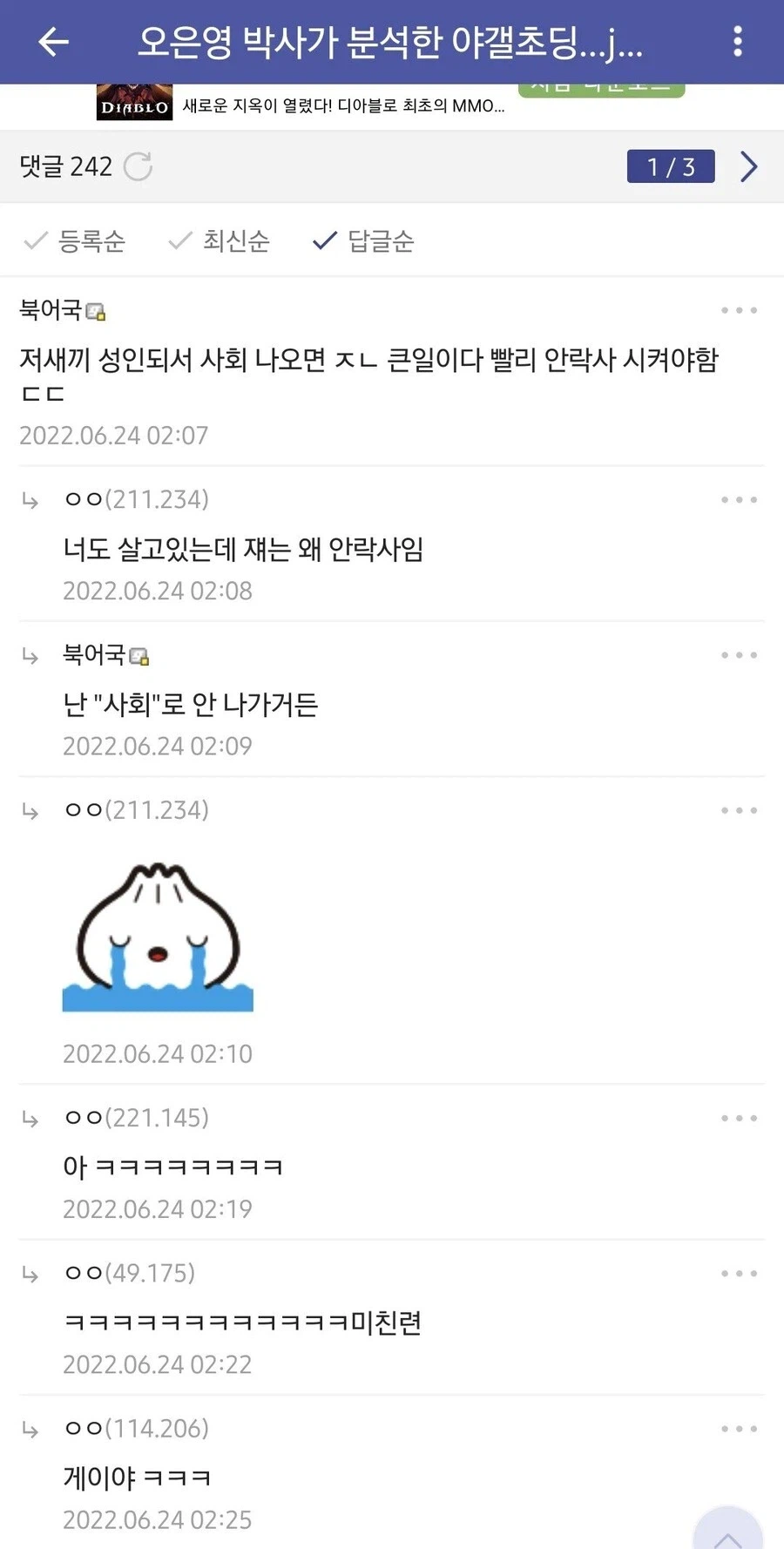The image size is (784, 1549).
Task: Open the Diablo MMO advertisement link
Action: click(x=344, y=106)
